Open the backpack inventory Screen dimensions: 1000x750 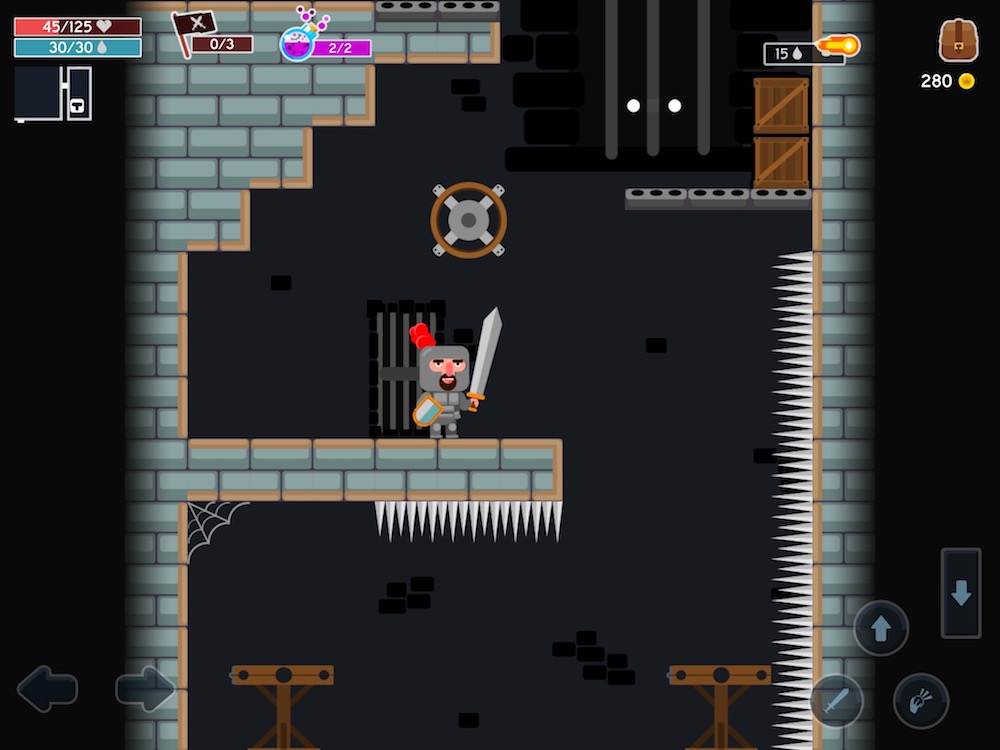tap(958, 42)
